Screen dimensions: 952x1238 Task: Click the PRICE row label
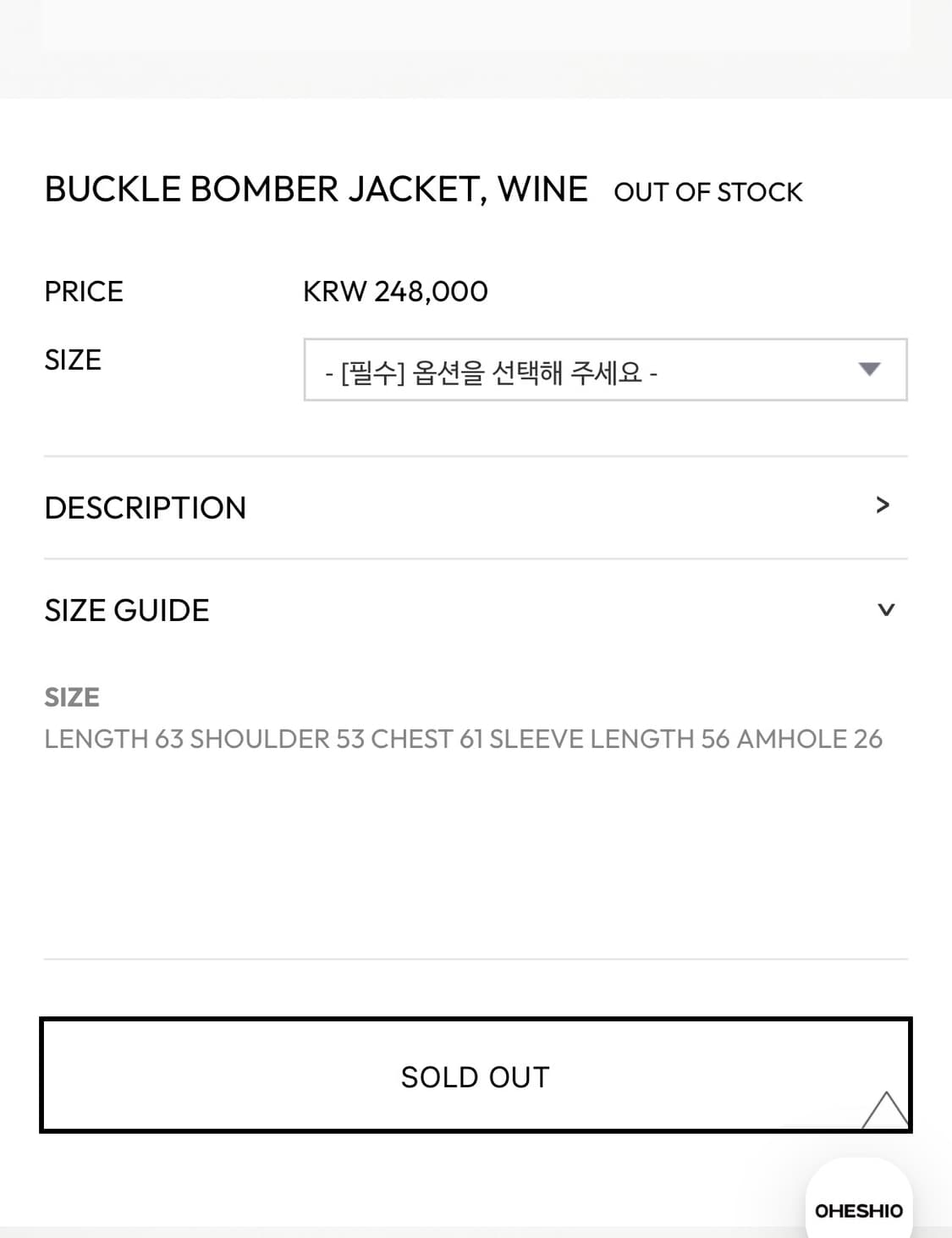click(84, 291)
